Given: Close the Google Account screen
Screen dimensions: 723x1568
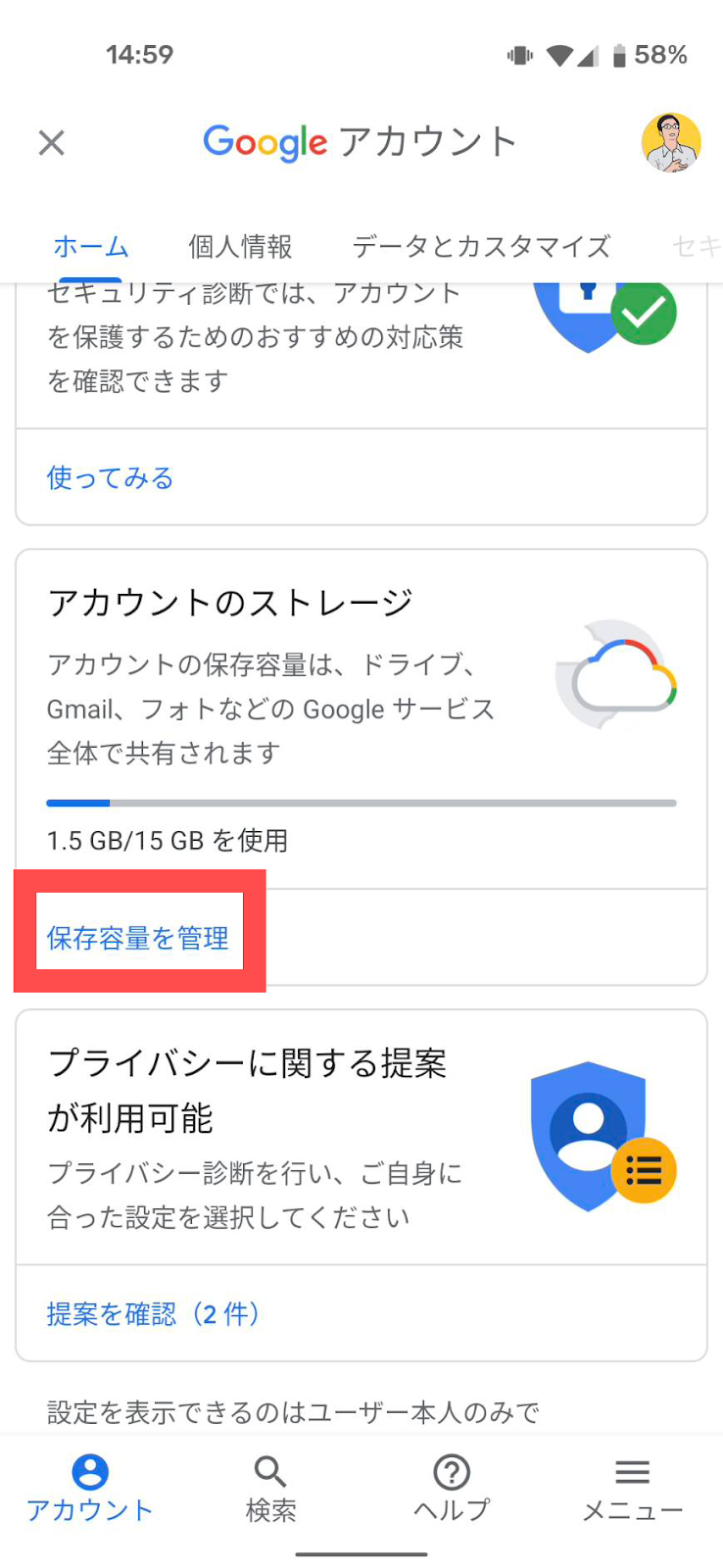Looking at the screenshot, I should (x=51, y=143).
